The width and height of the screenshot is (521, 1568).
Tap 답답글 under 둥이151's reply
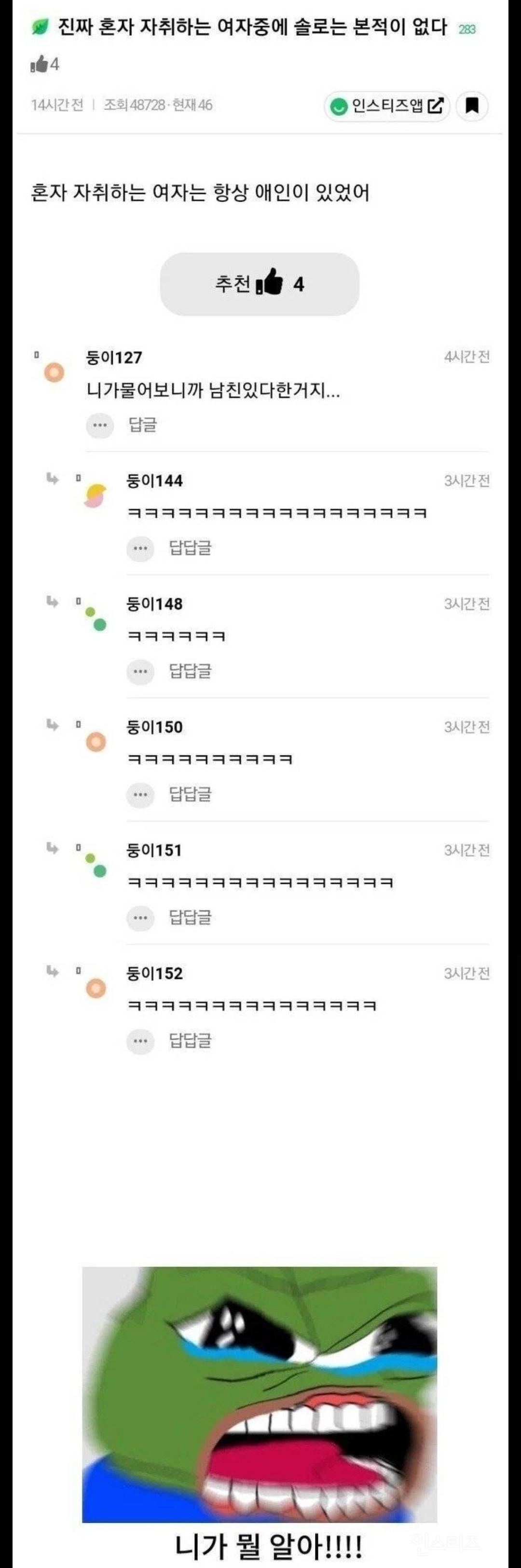click(190, 917)
